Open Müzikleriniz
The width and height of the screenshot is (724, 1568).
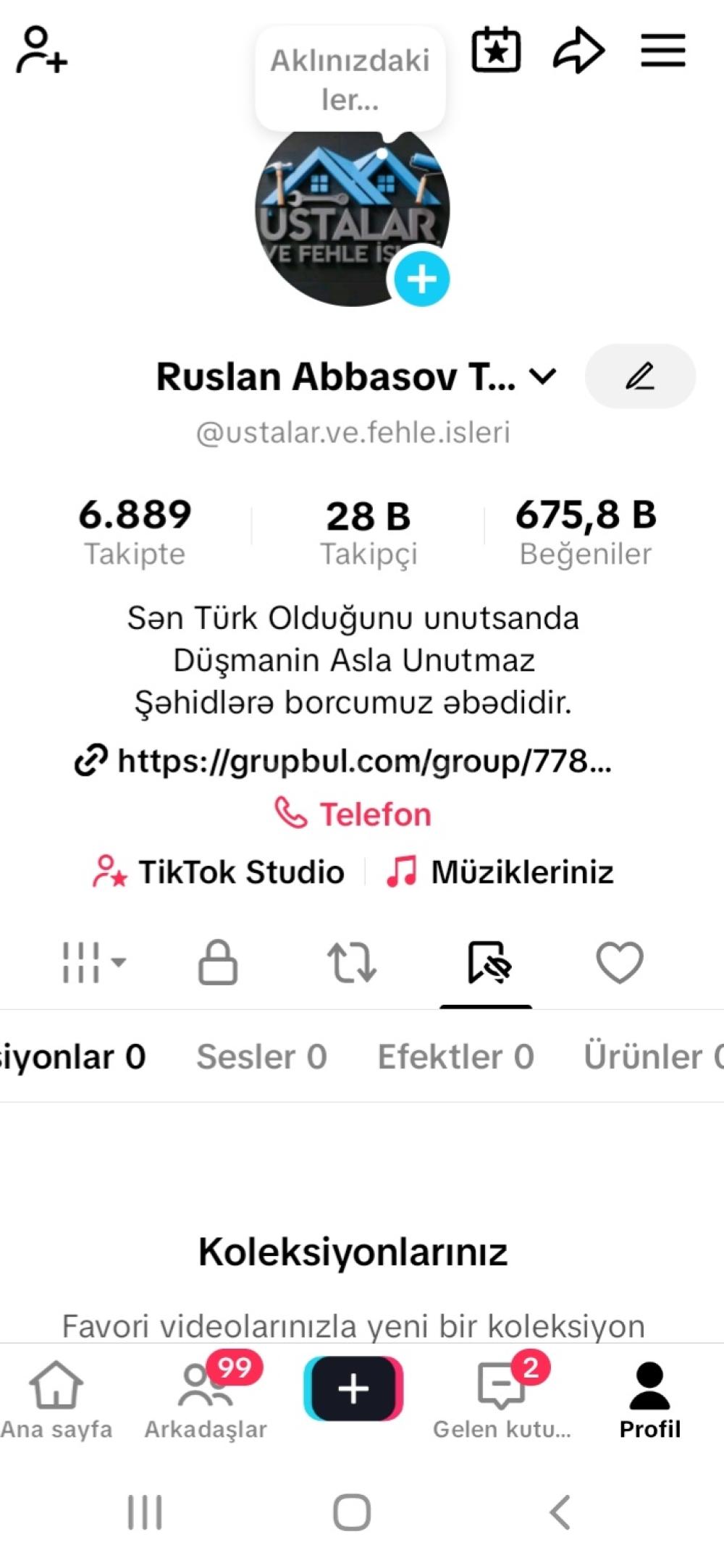(x=500, y=872)
